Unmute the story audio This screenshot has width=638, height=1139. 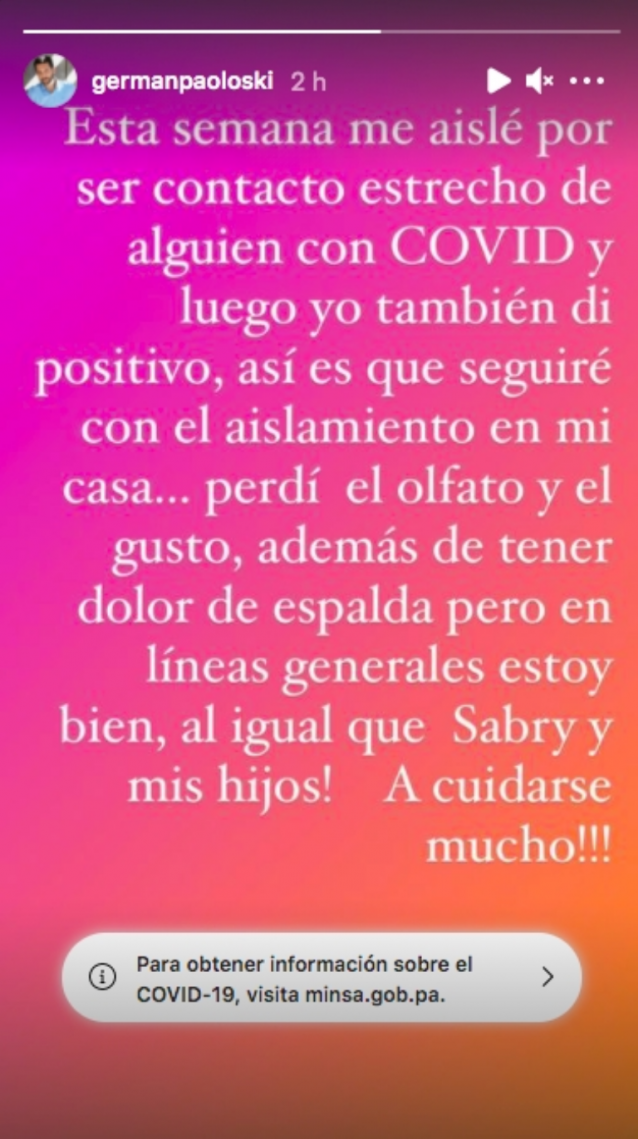pos(541,81)
